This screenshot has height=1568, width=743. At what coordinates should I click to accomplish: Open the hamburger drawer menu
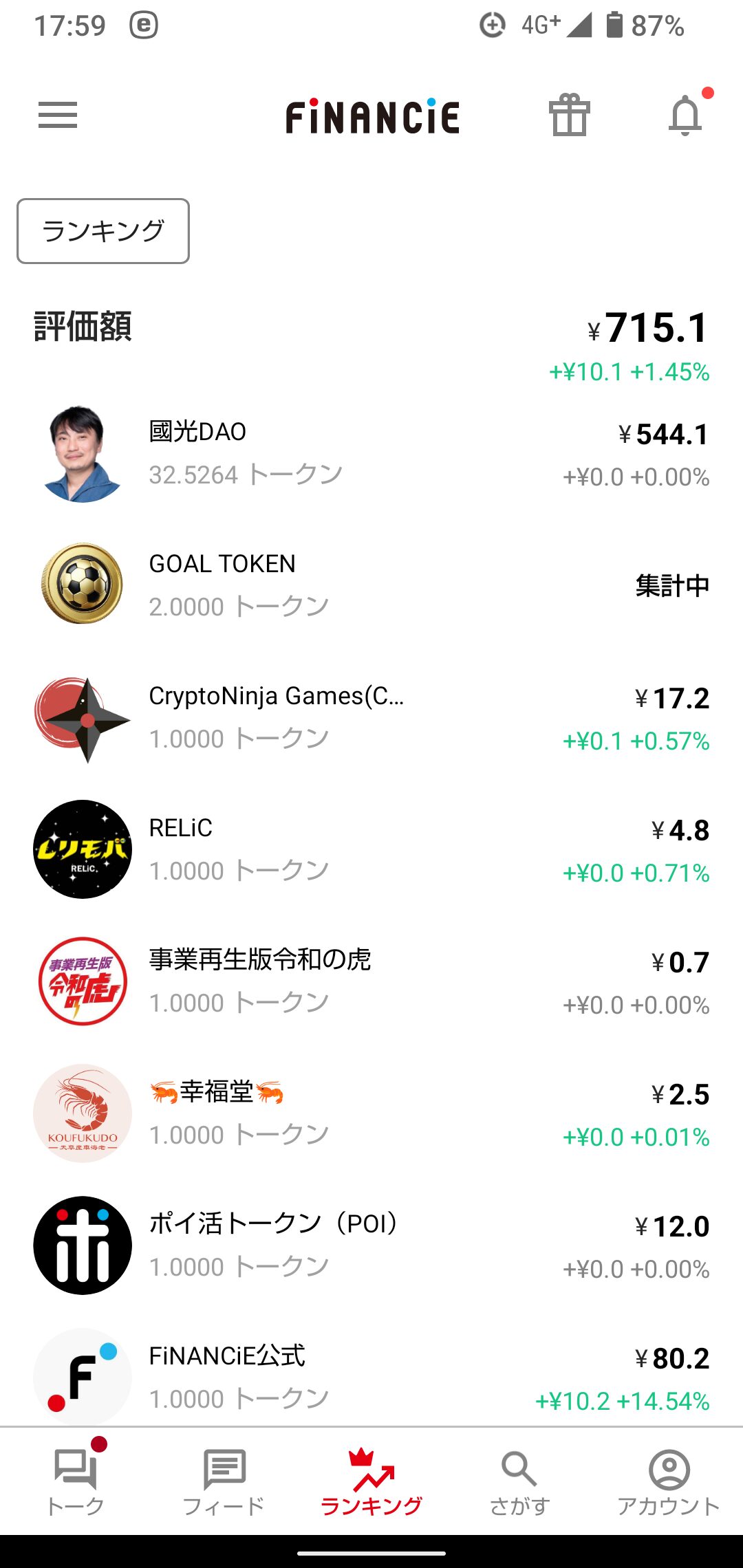pos(58,115)
